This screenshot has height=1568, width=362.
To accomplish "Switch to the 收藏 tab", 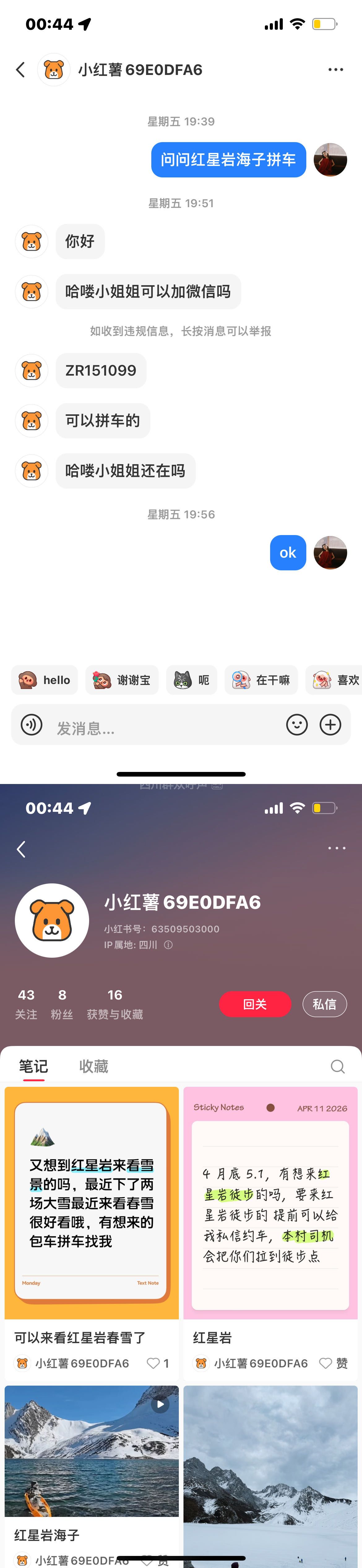I will pos(94,1066).
